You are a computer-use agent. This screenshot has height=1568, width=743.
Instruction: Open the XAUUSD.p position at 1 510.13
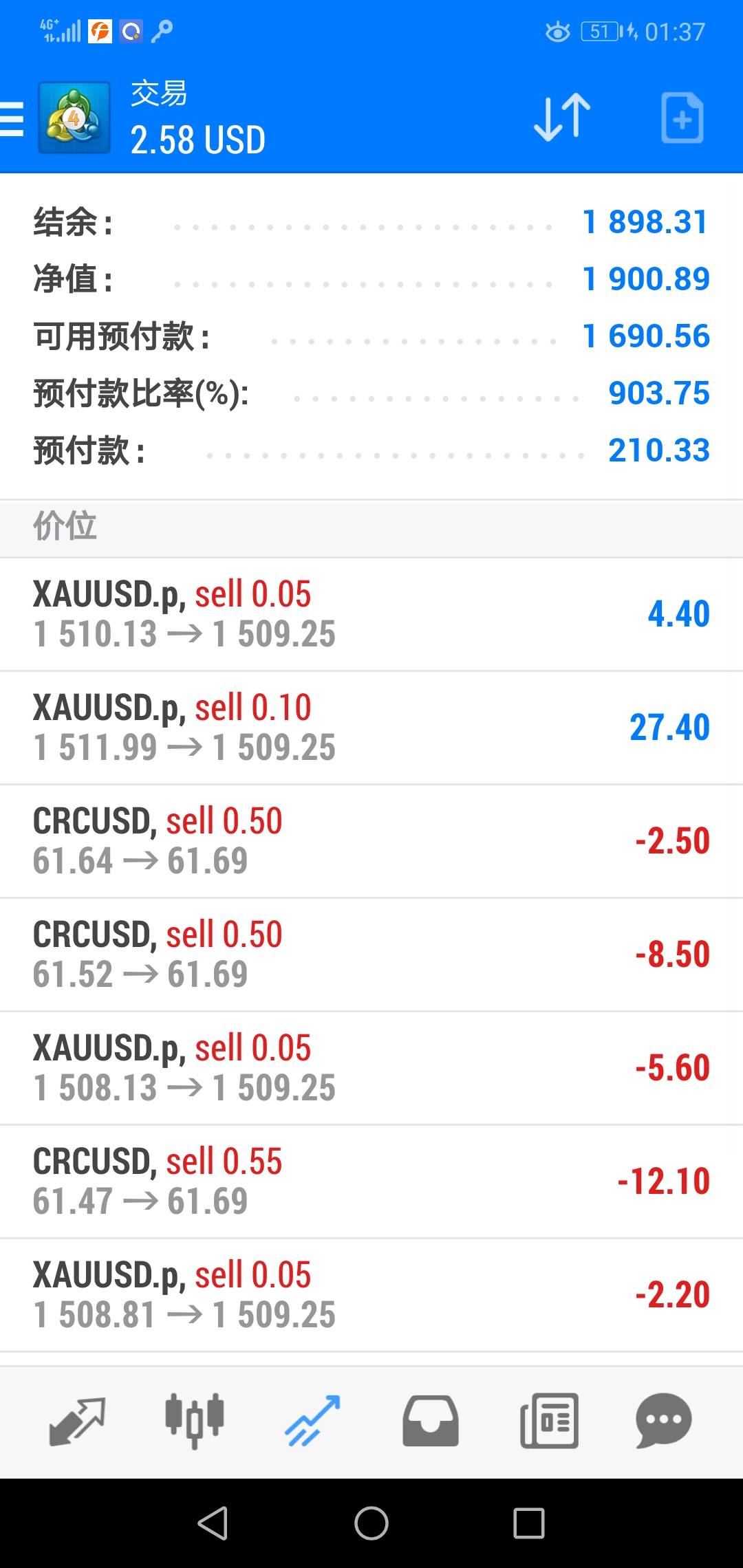coord(371,614)
